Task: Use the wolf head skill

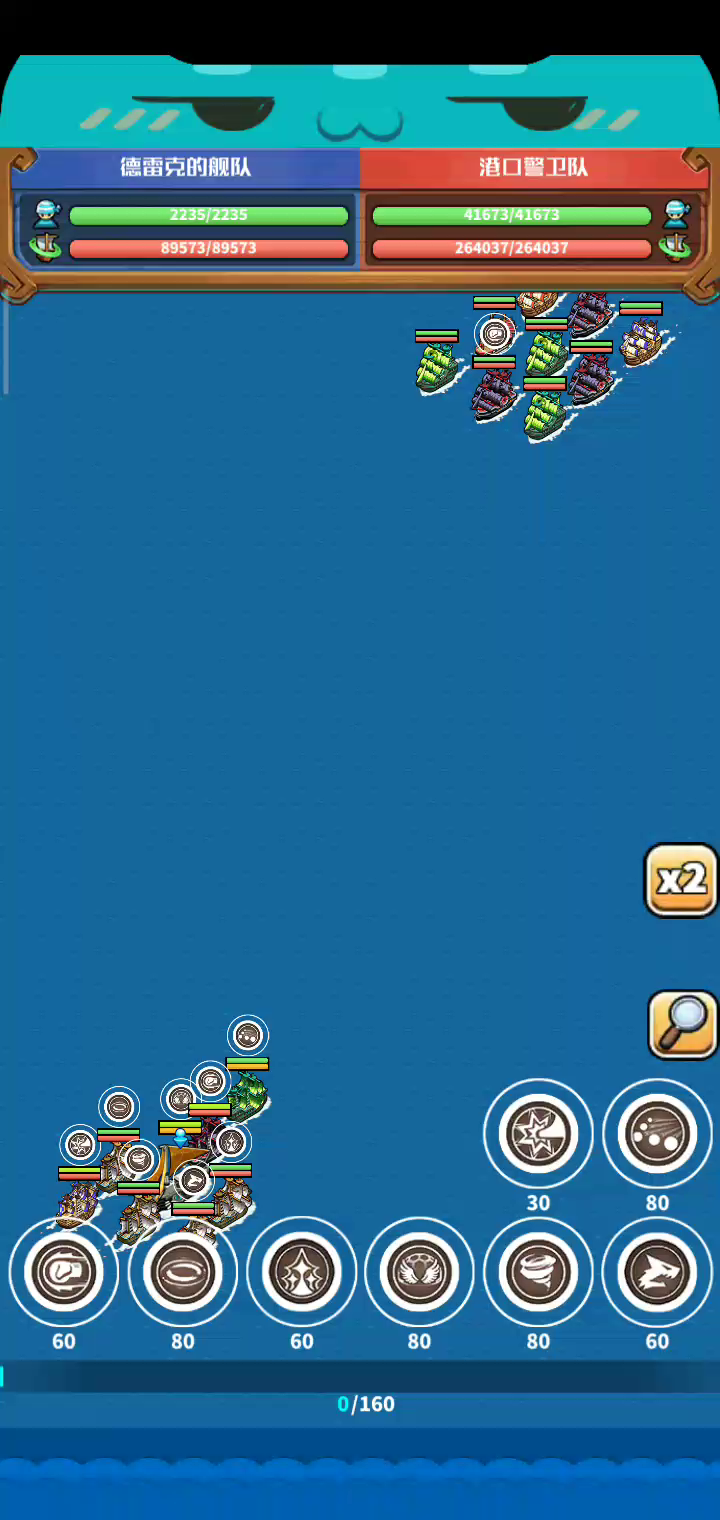Action: [657, 1272]
